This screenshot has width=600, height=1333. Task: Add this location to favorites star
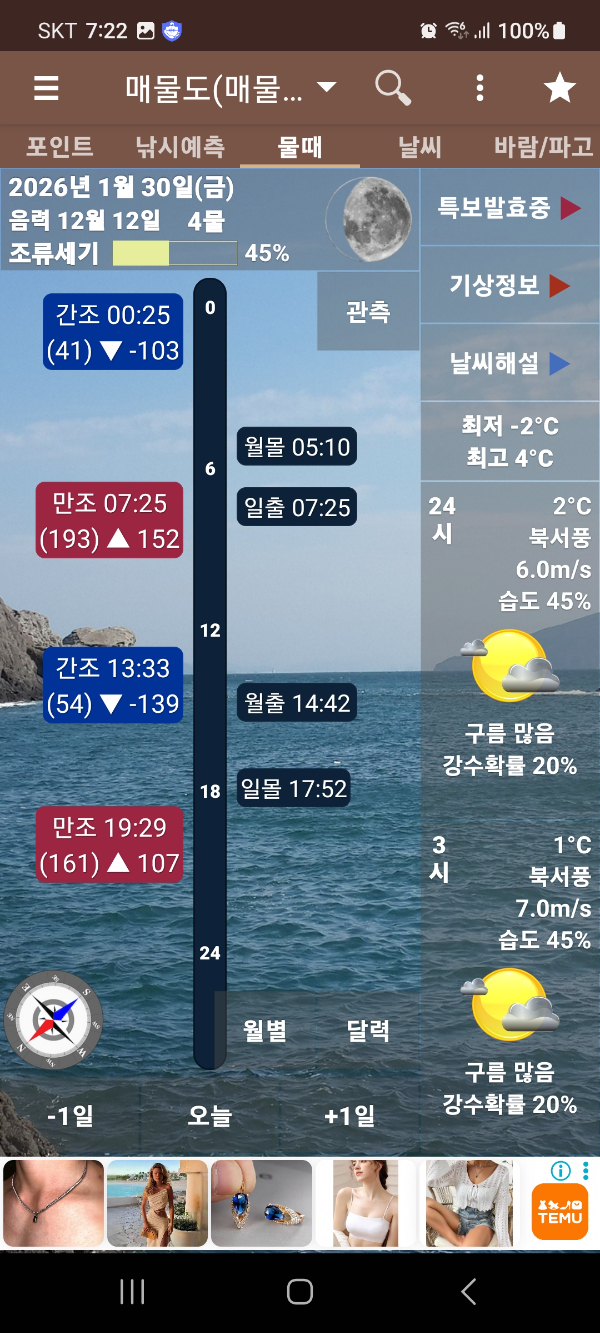[x=559, y=89]
